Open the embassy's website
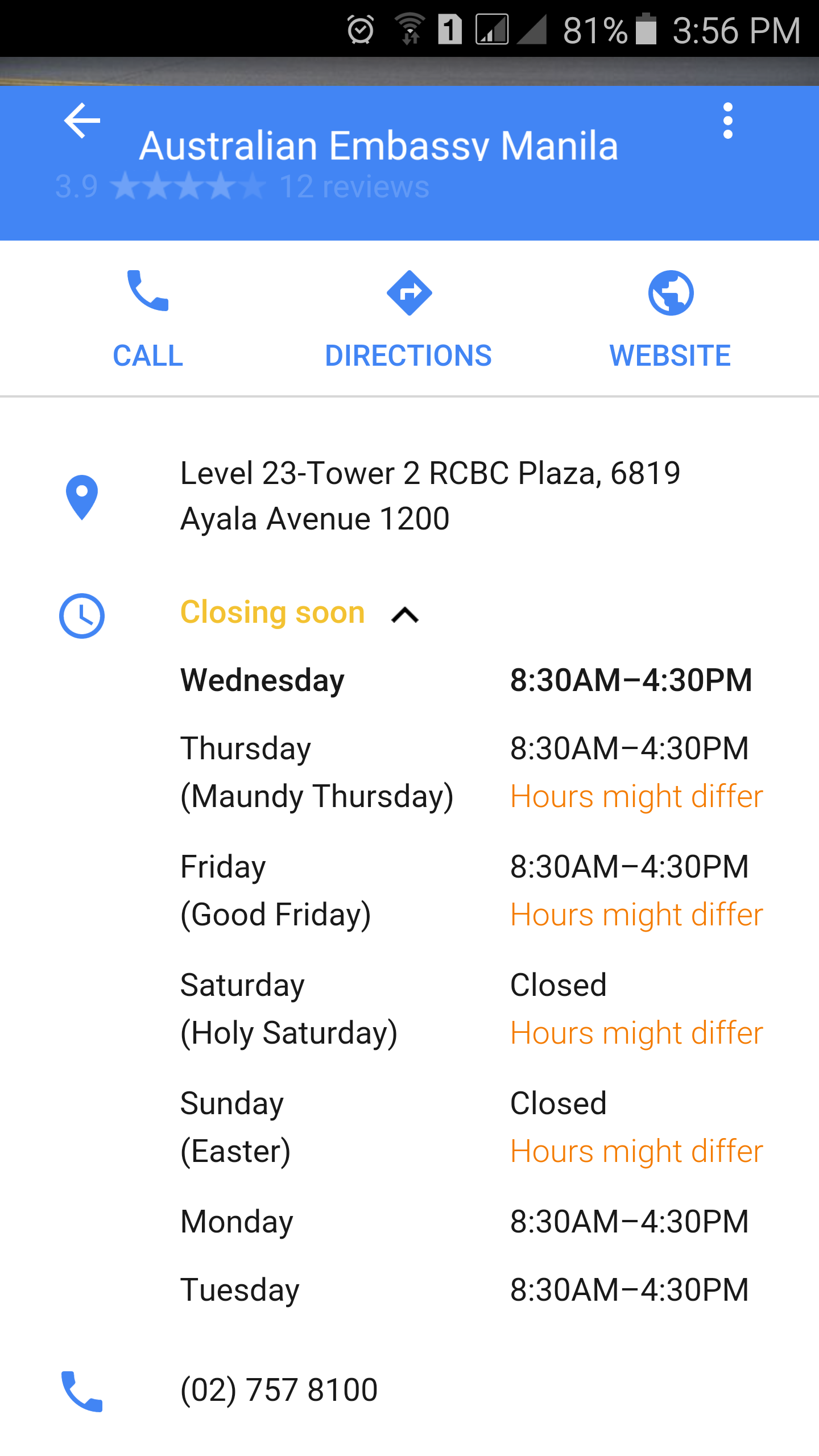The width and height of the screenshot is (819, 1456). coord(670,318)
